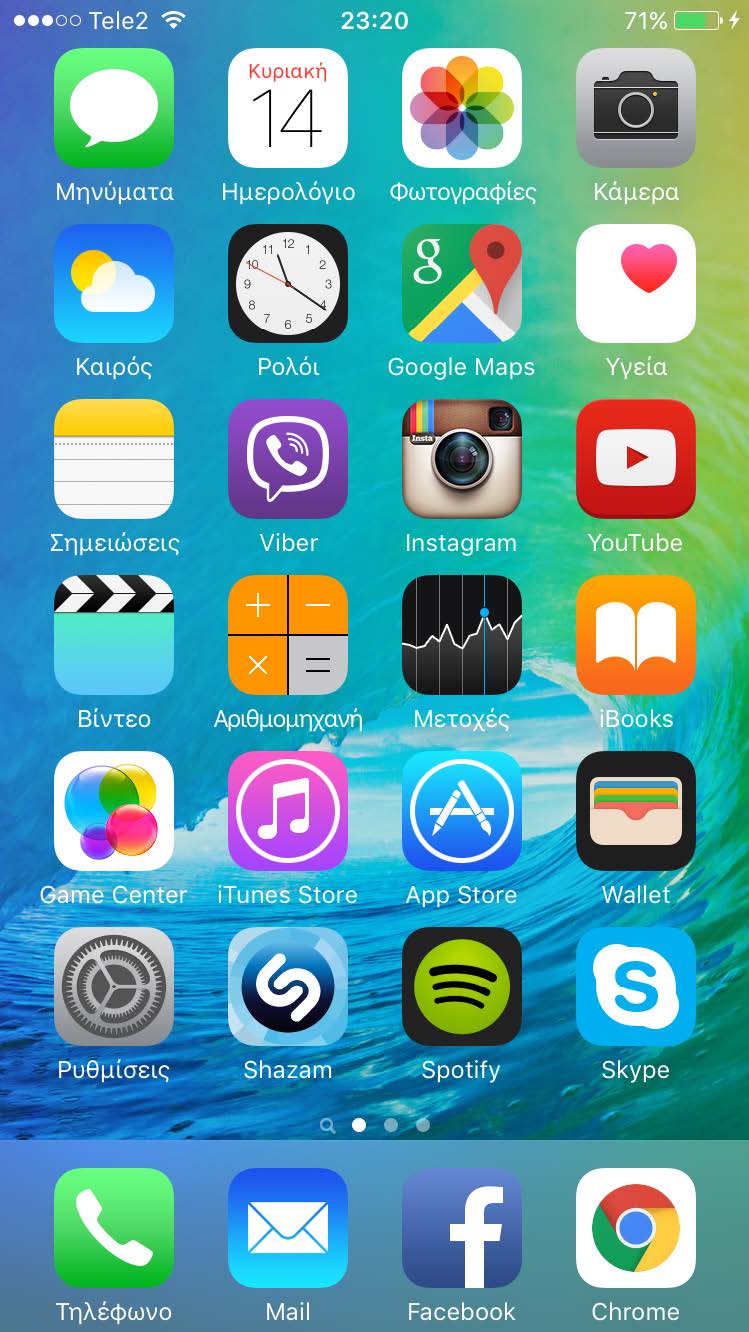The height and width of the screenshot is (1332, 749).
Task: Launch the Κάμερα camera app
Action: click(x=636, y=108)
